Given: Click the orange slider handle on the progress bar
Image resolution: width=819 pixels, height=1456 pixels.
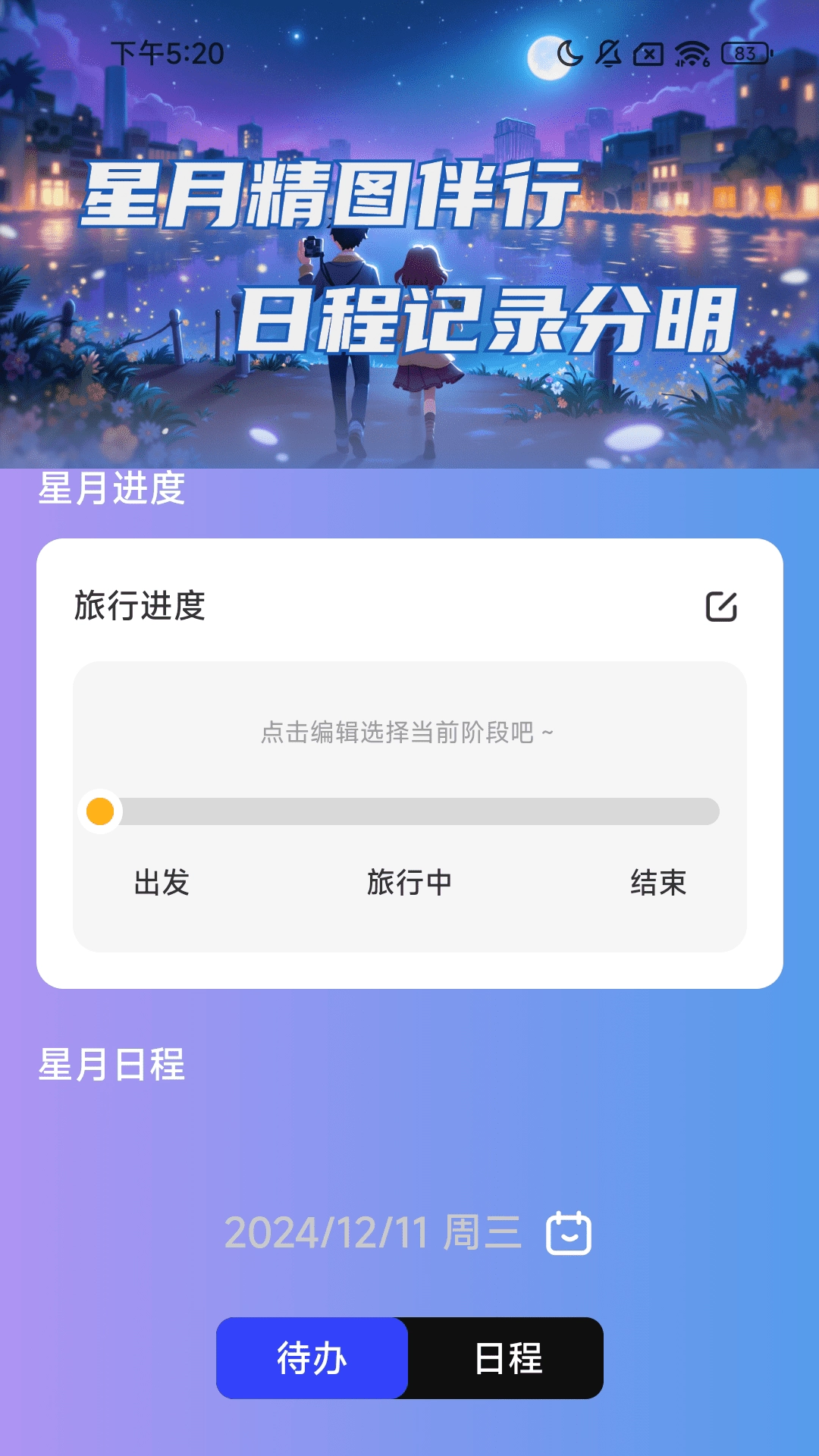Looking at the screenshot, I should click(x=99, y=812).
